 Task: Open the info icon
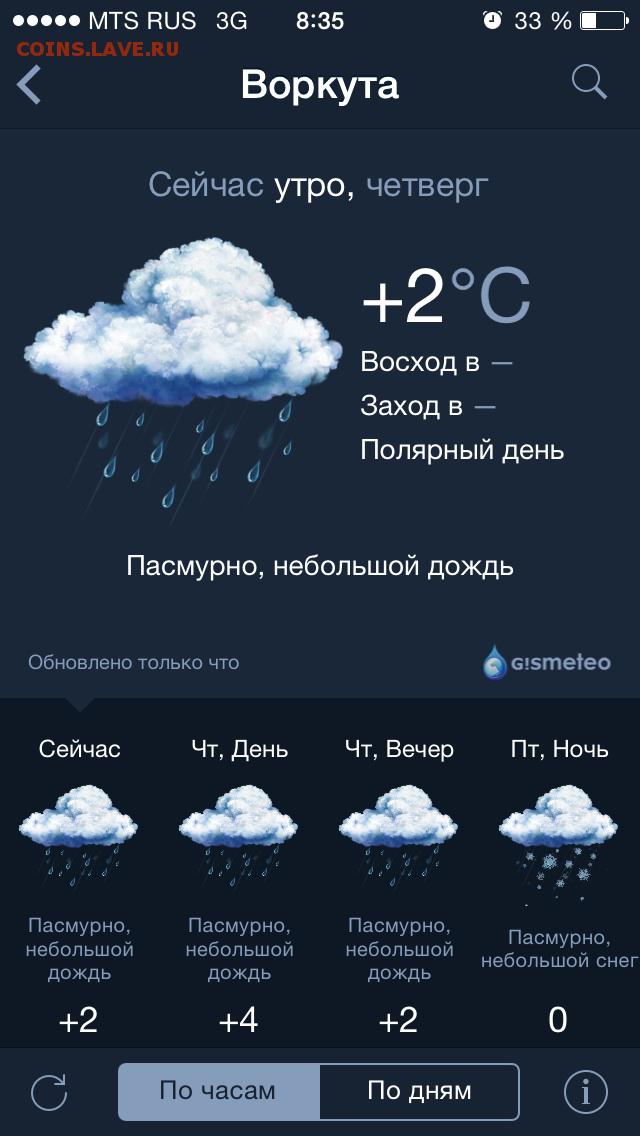[586, 1091]
